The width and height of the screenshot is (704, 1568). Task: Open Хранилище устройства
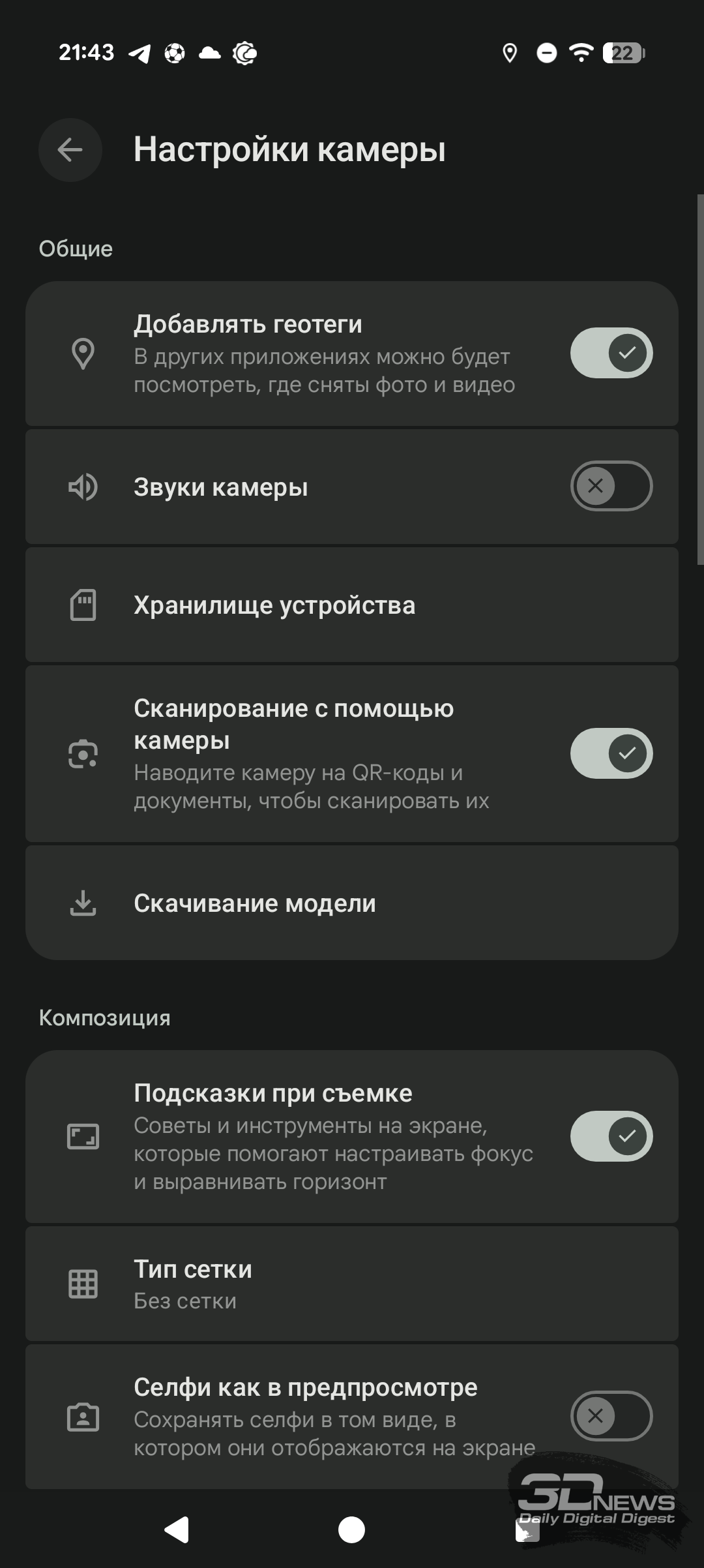(352, 605)
